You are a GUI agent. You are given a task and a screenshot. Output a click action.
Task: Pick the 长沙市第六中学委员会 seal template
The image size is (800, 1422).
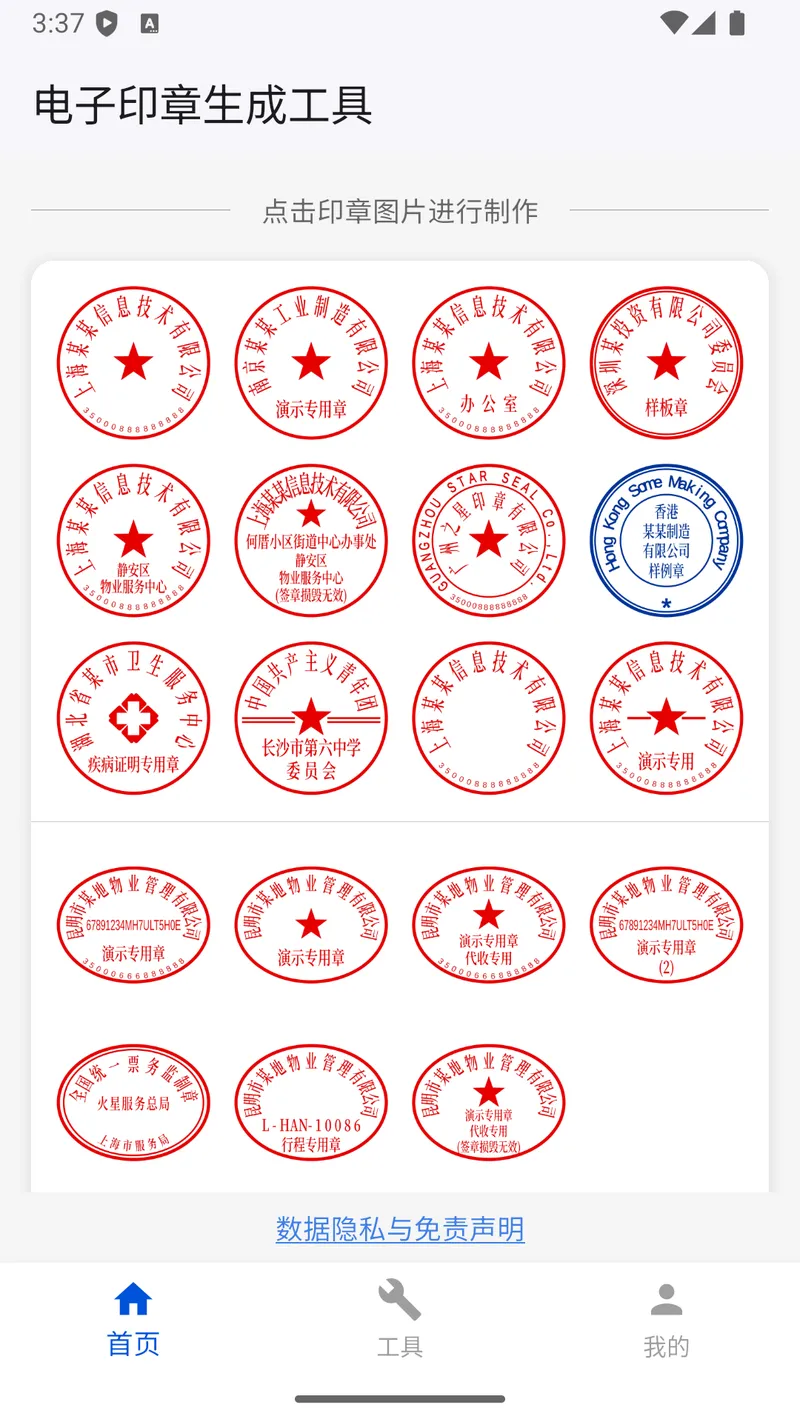coord(311,718)
